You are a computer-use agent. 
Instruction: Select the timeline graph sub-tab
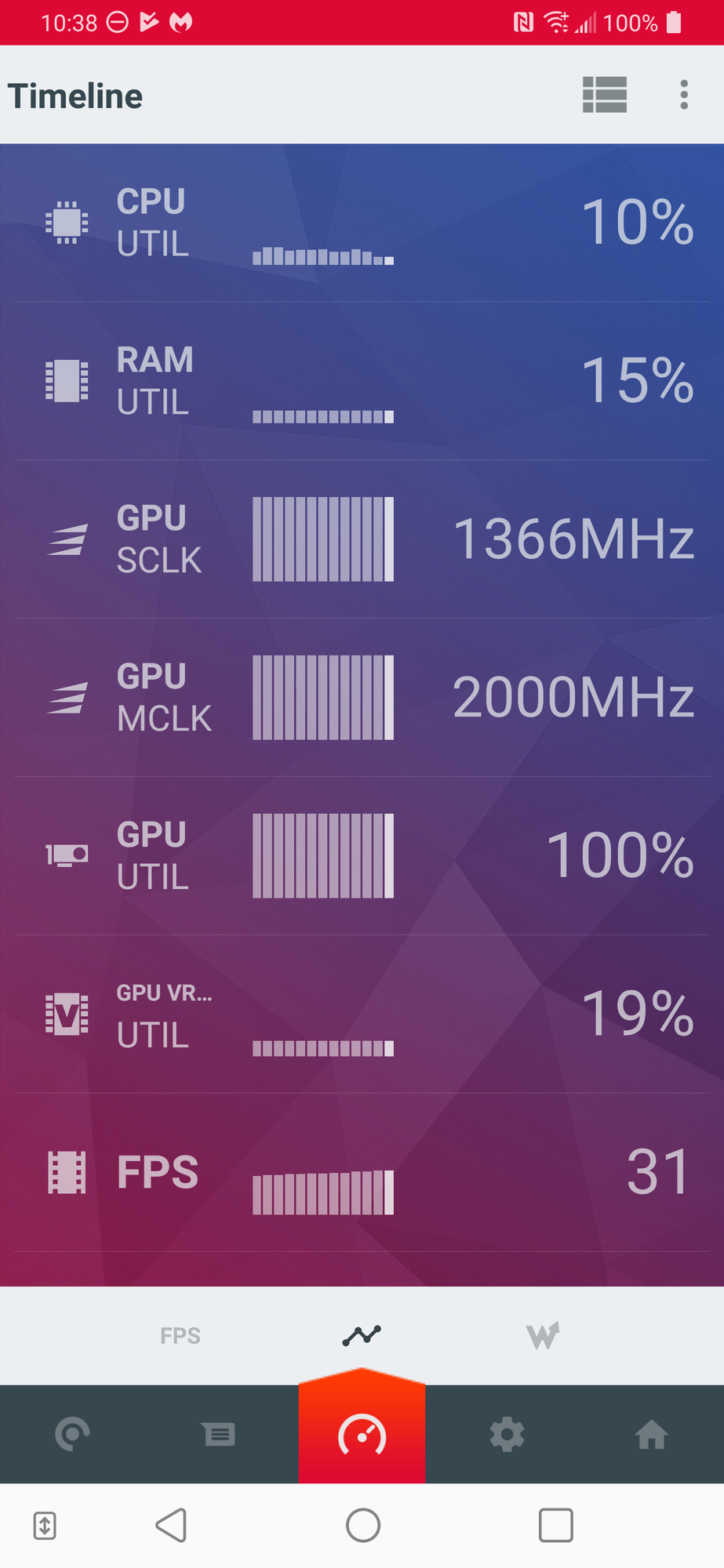click(362, 1334)
